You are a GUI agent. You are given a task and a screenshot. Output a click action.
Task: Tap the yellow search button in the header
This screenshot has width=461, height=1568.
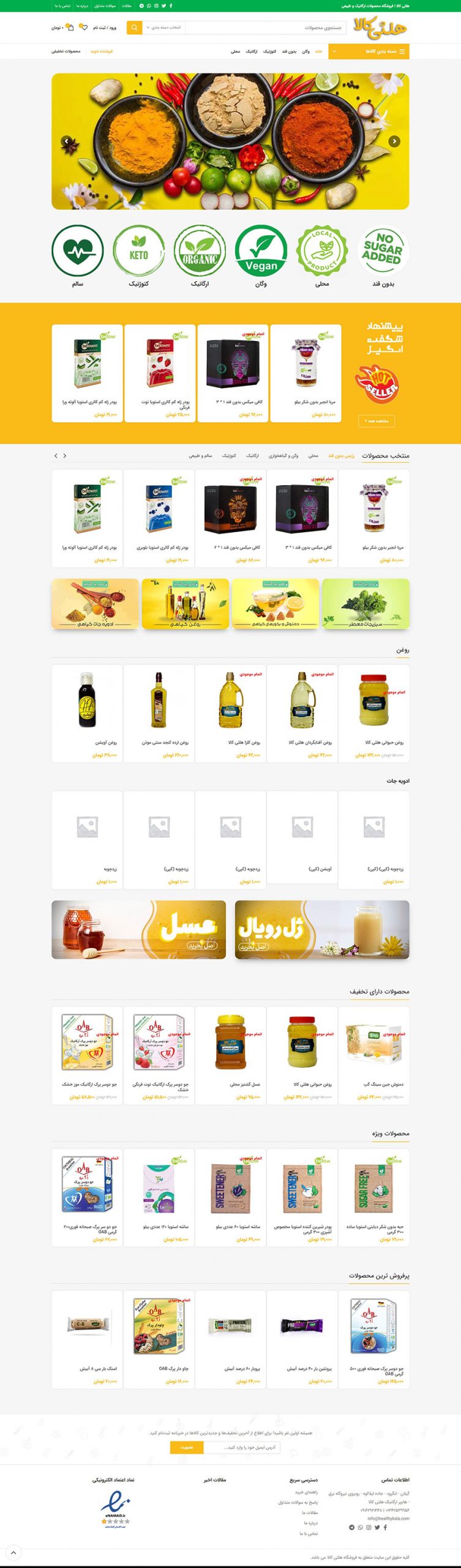pyautogui.click(x=134, y=28)
